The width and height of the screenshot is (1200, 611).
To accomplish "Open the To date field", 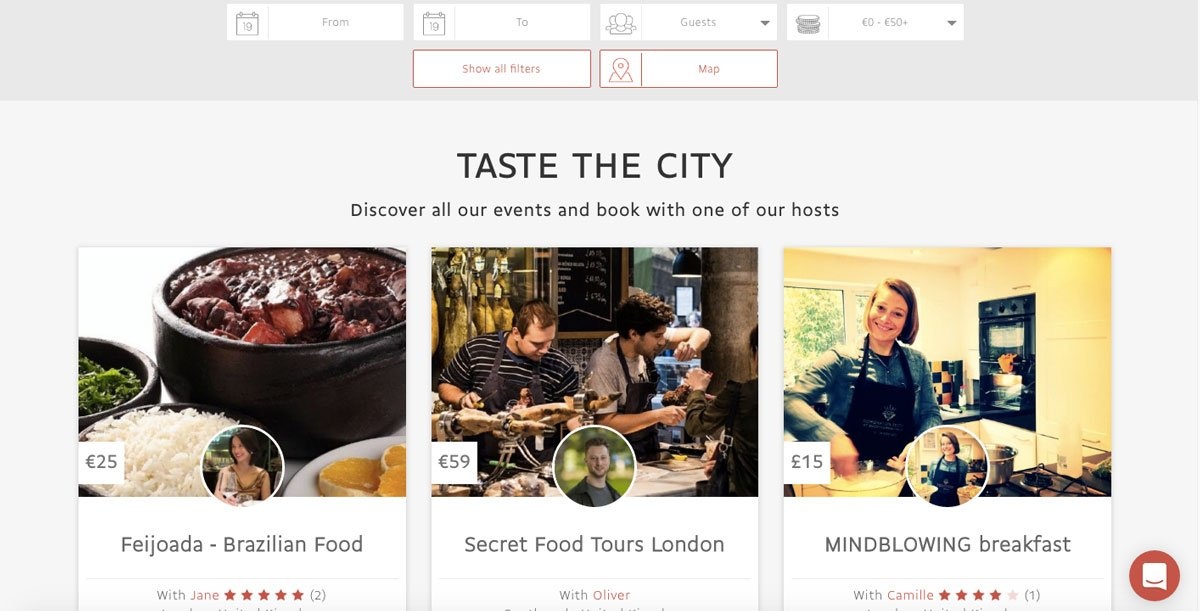I will pos(521,22).
